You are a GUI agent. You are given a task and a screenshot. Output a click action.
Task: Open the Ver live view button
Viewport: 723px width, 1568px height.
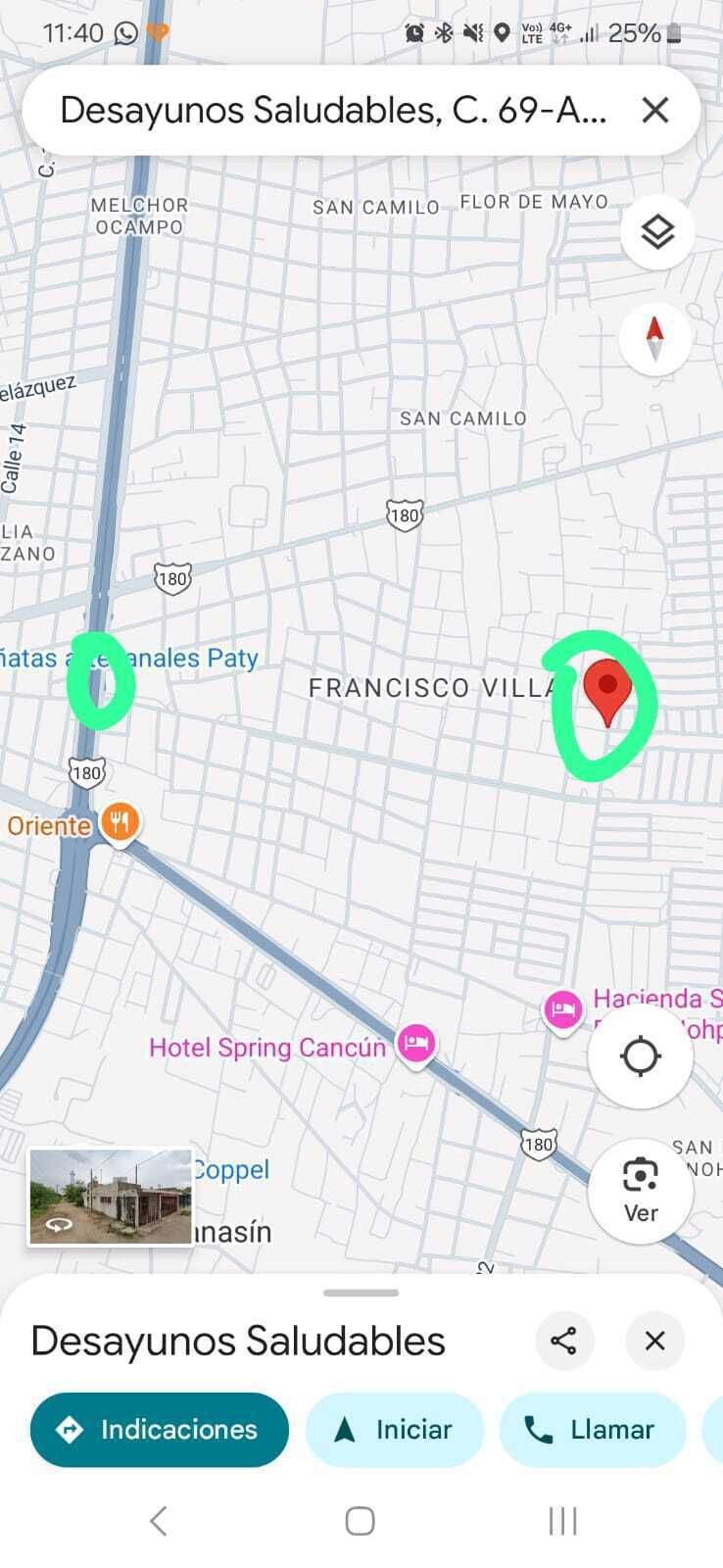click(641, 1190)
